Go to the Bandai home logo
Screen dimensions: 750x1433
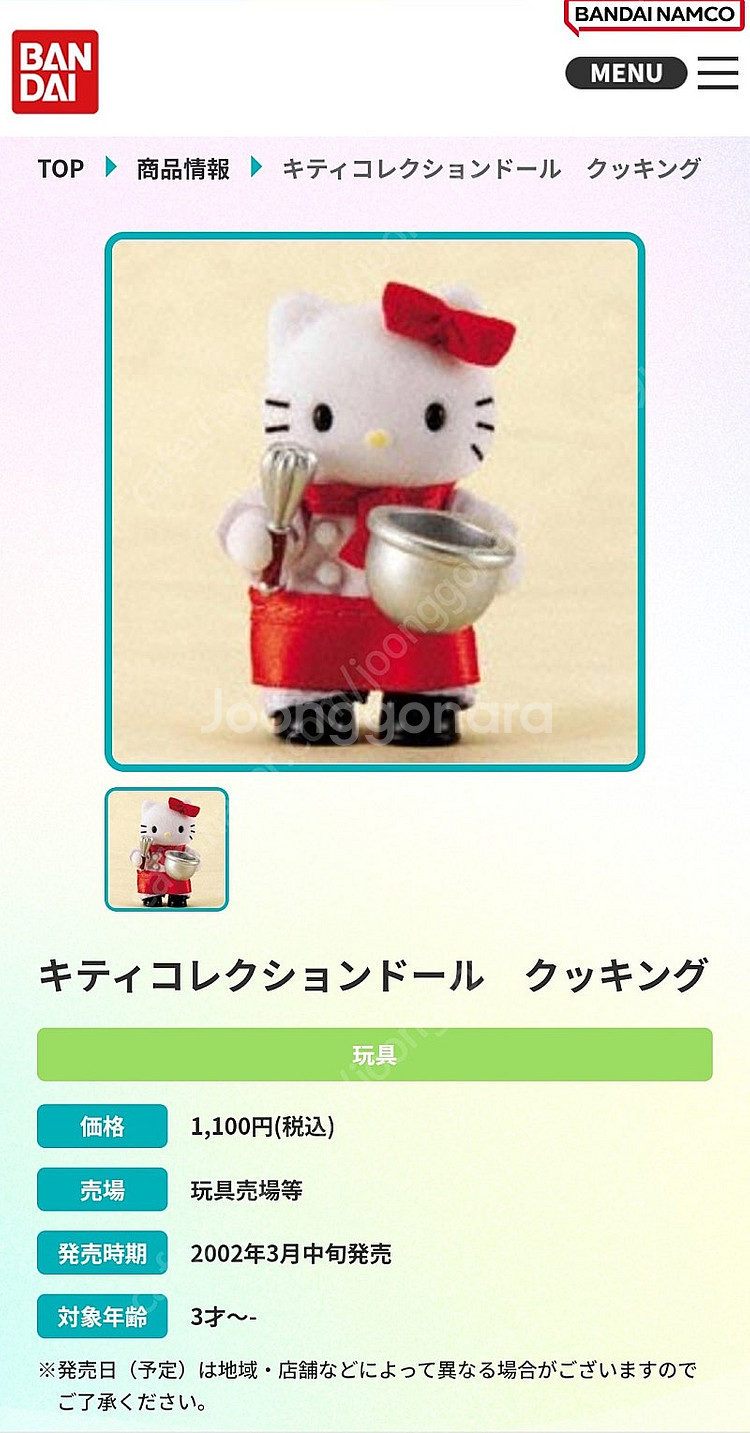[55, 72]
